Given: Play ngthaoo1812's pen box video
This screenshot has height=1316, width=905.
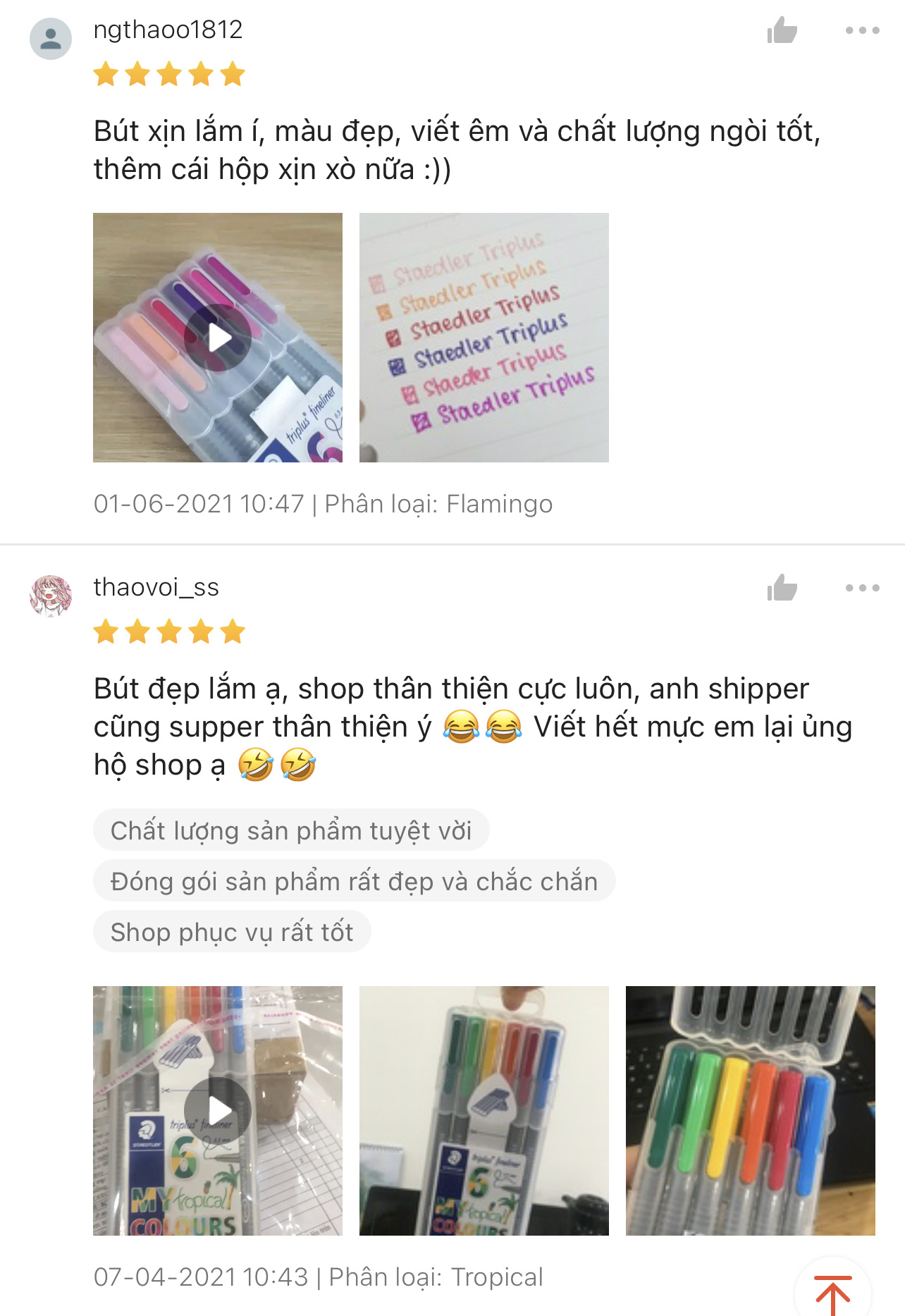Looking at the screenshot, I should coord(218,338).
